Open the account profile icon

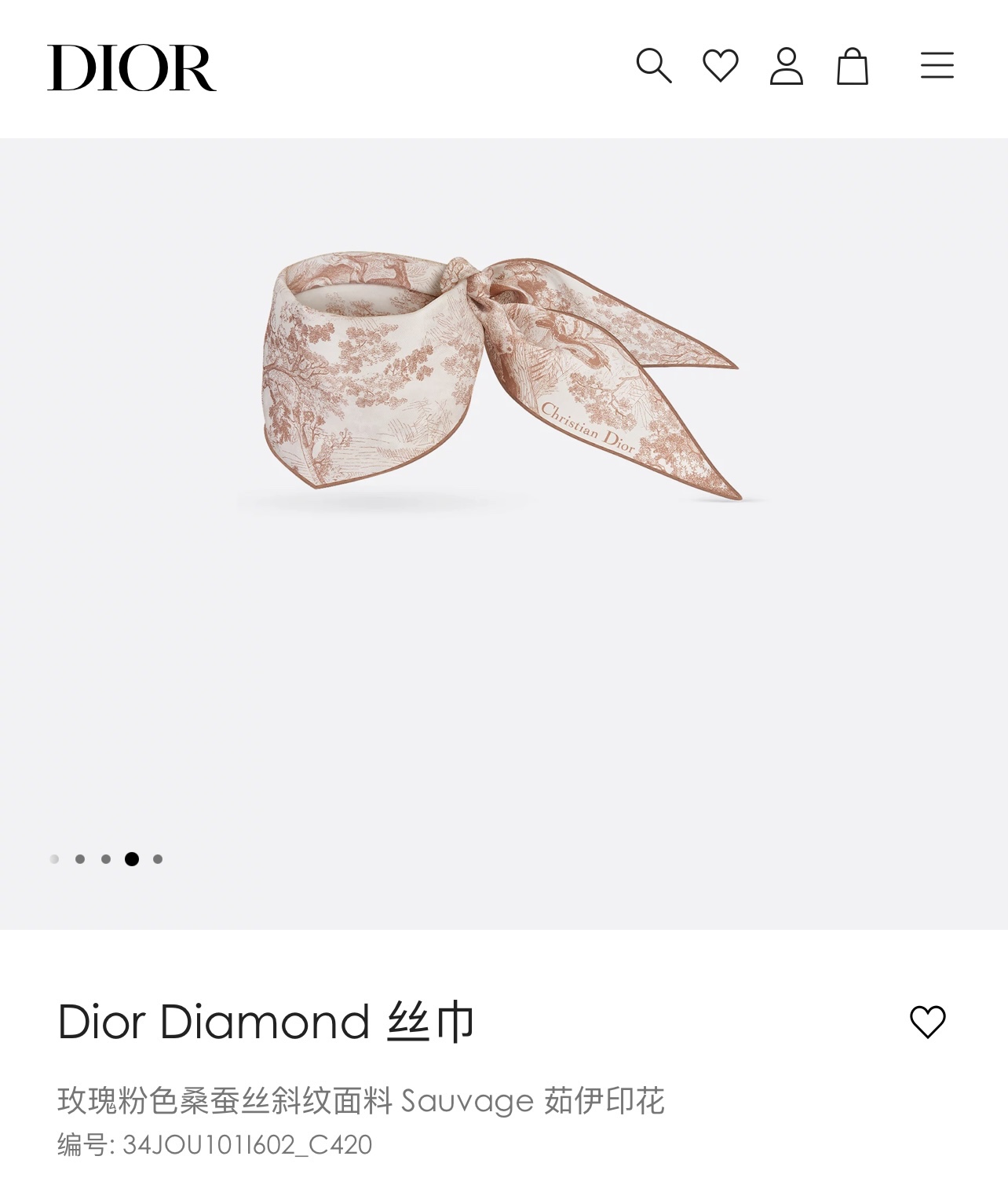(786, 66)
